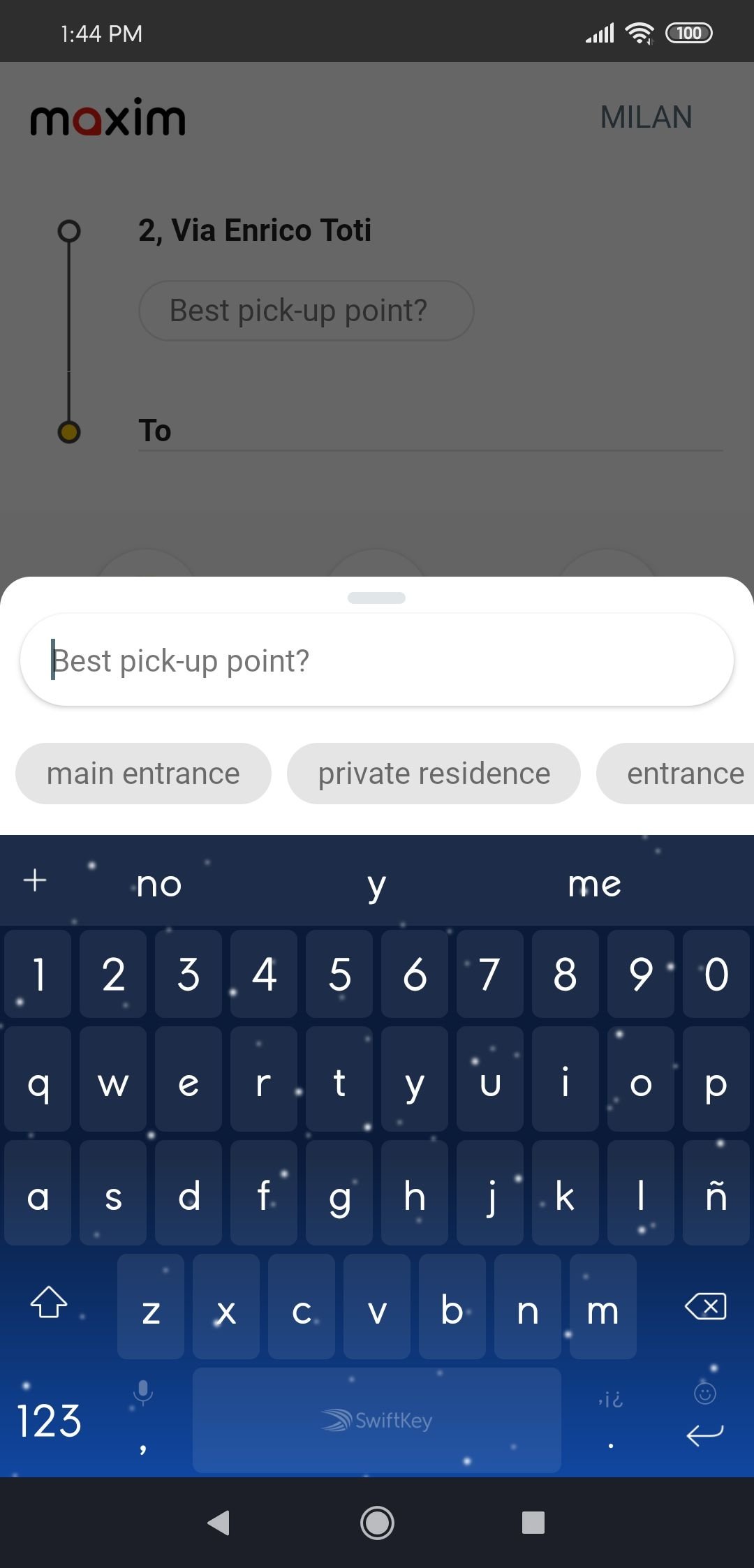
Task: Focus the Best pick-up point text field
Action: click(377, 660)
